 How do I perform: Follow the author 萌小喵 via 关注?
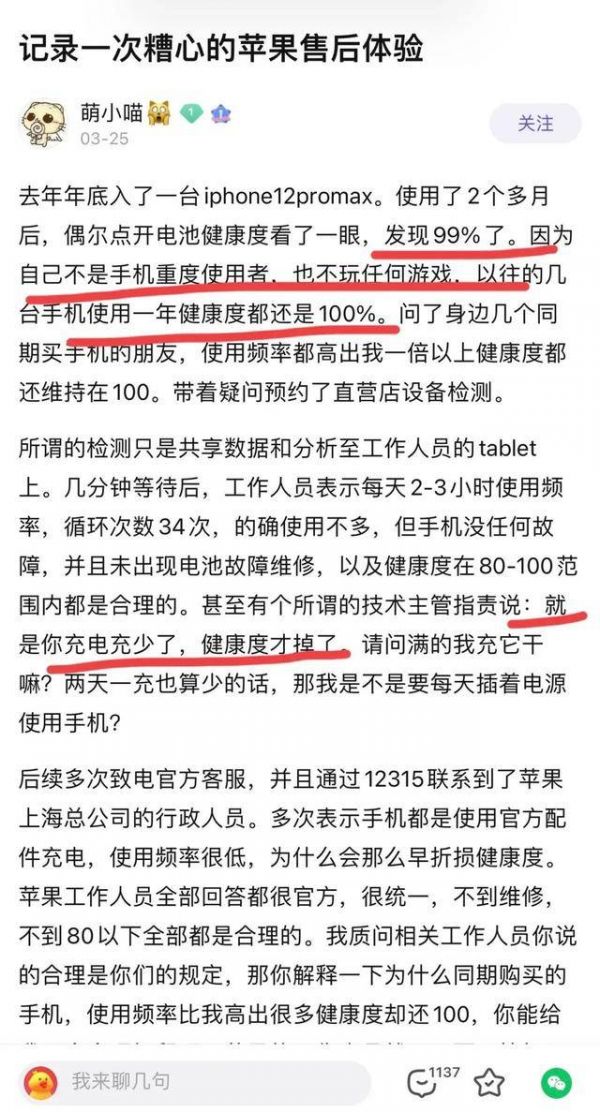(x=535, y=124)
